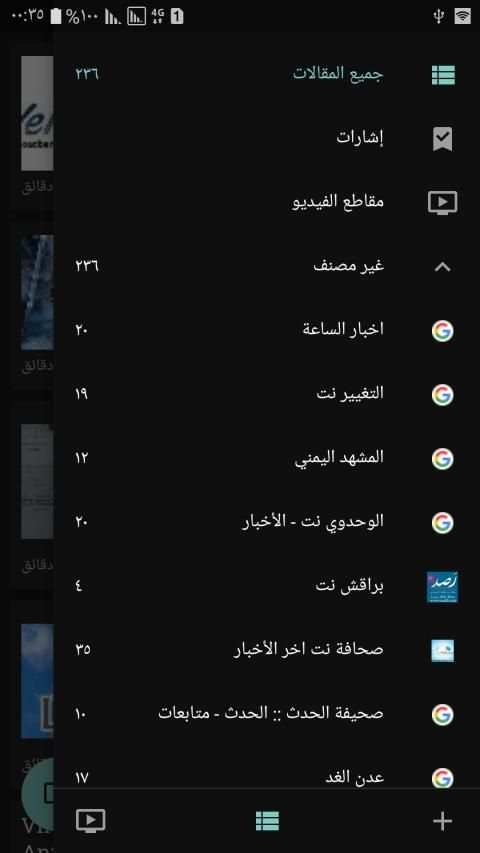Collapse the غير مصنف category

443,267
